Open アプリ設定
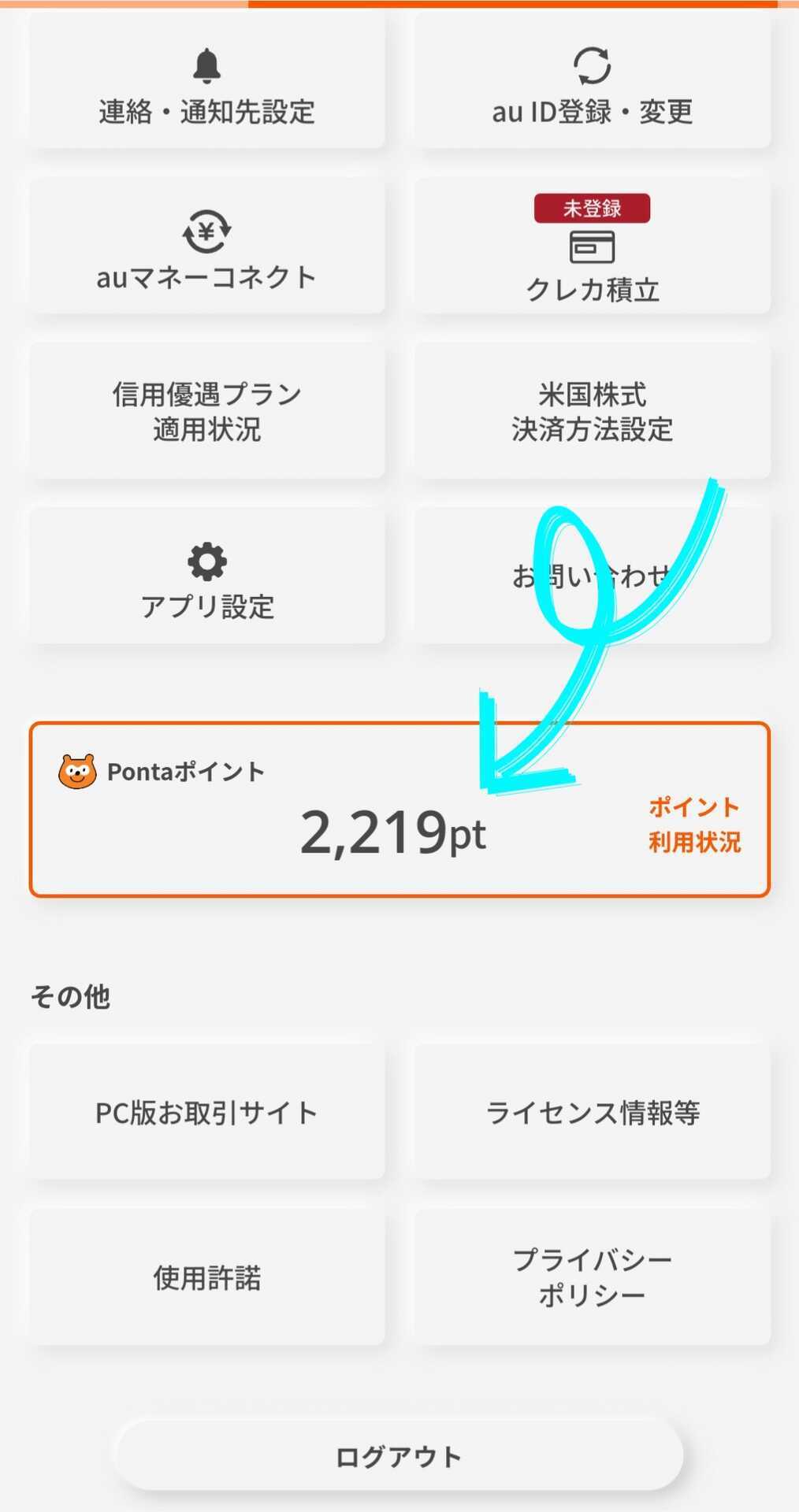This screenshot has width=799, height=1512. tap(207, 576)
